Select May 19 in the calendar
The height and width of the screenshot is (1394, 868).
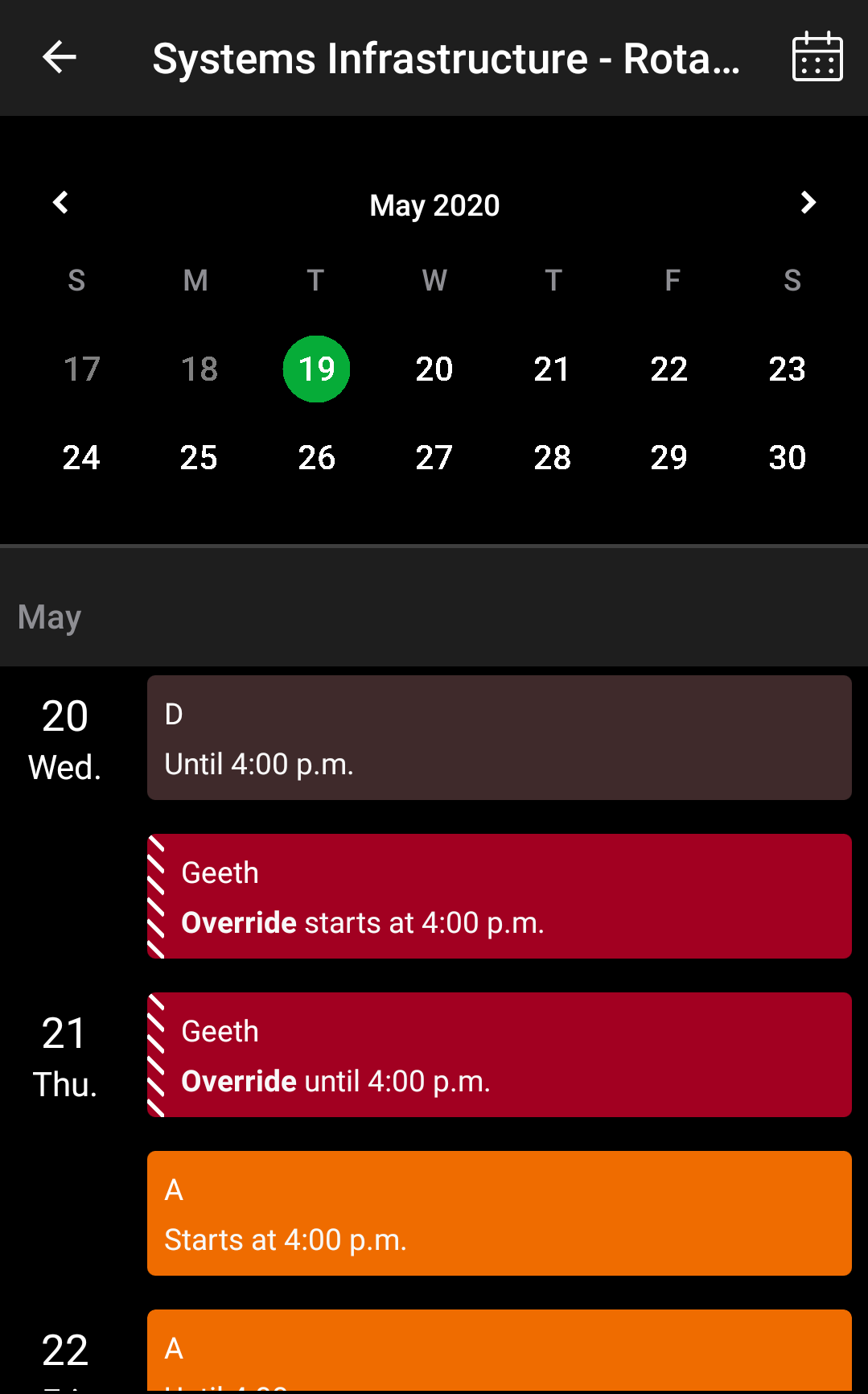[316, 369]
